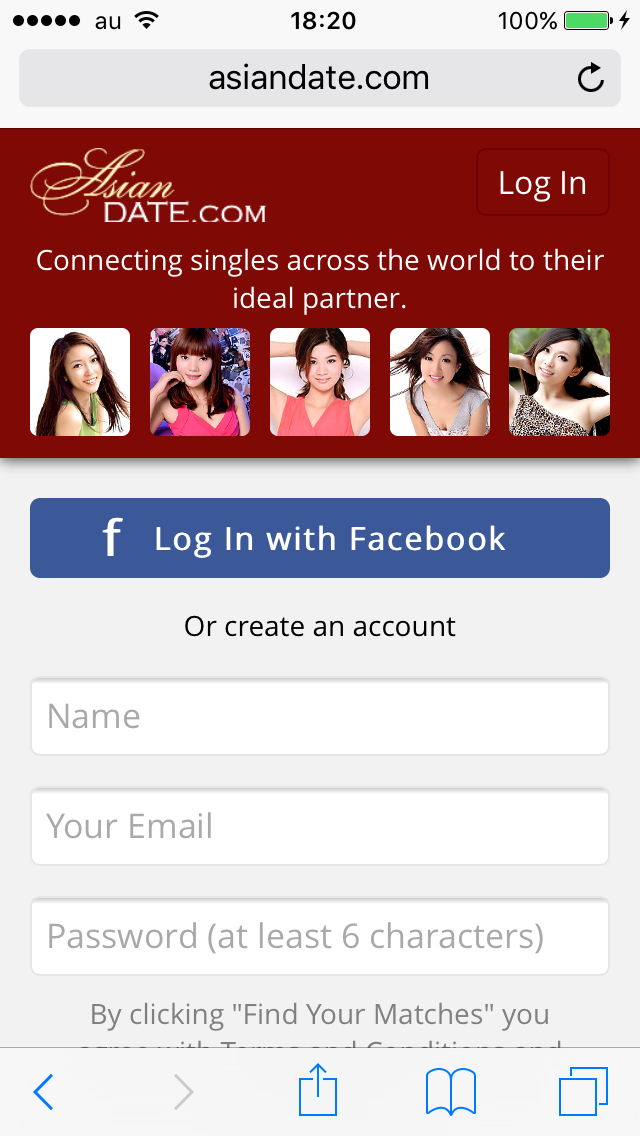Tap the Password input field
The height and width of the screenshot is (1136, 640).
[x=320, y=936]
